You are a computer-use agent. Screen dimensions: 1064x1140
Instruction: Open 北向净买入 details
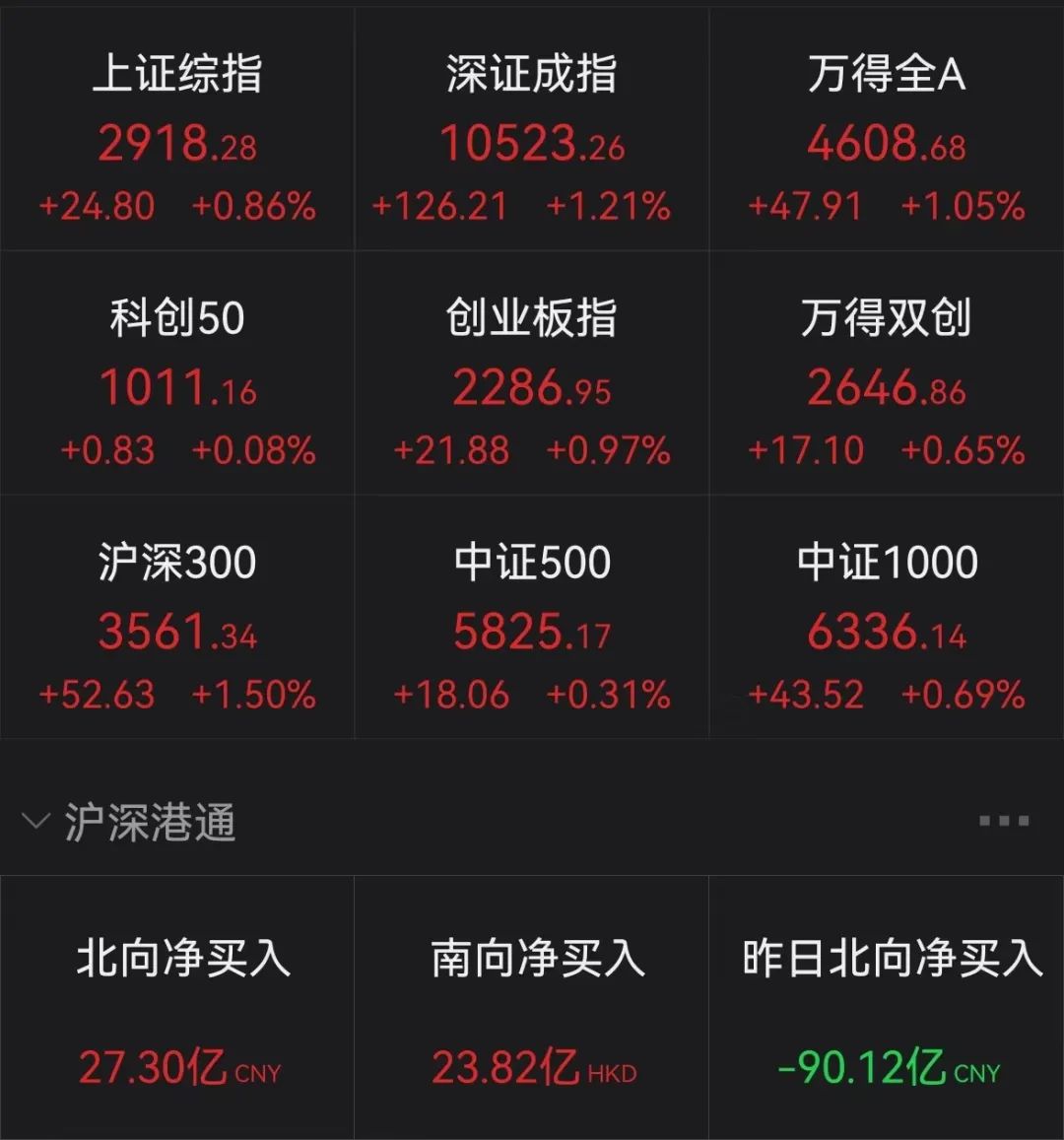(x=177, y=1007)
